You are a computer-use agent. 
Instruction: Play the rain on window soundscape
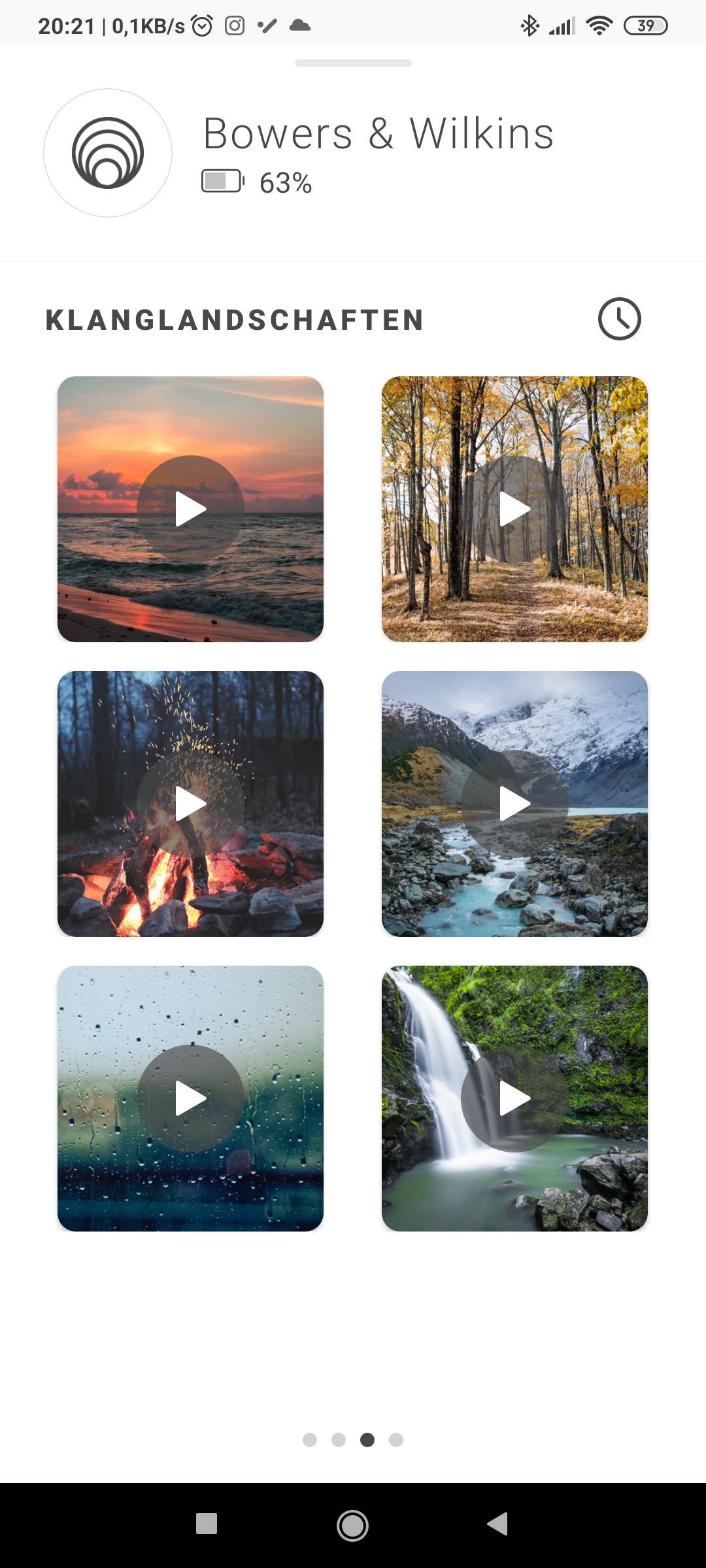tap(190, 1098)
